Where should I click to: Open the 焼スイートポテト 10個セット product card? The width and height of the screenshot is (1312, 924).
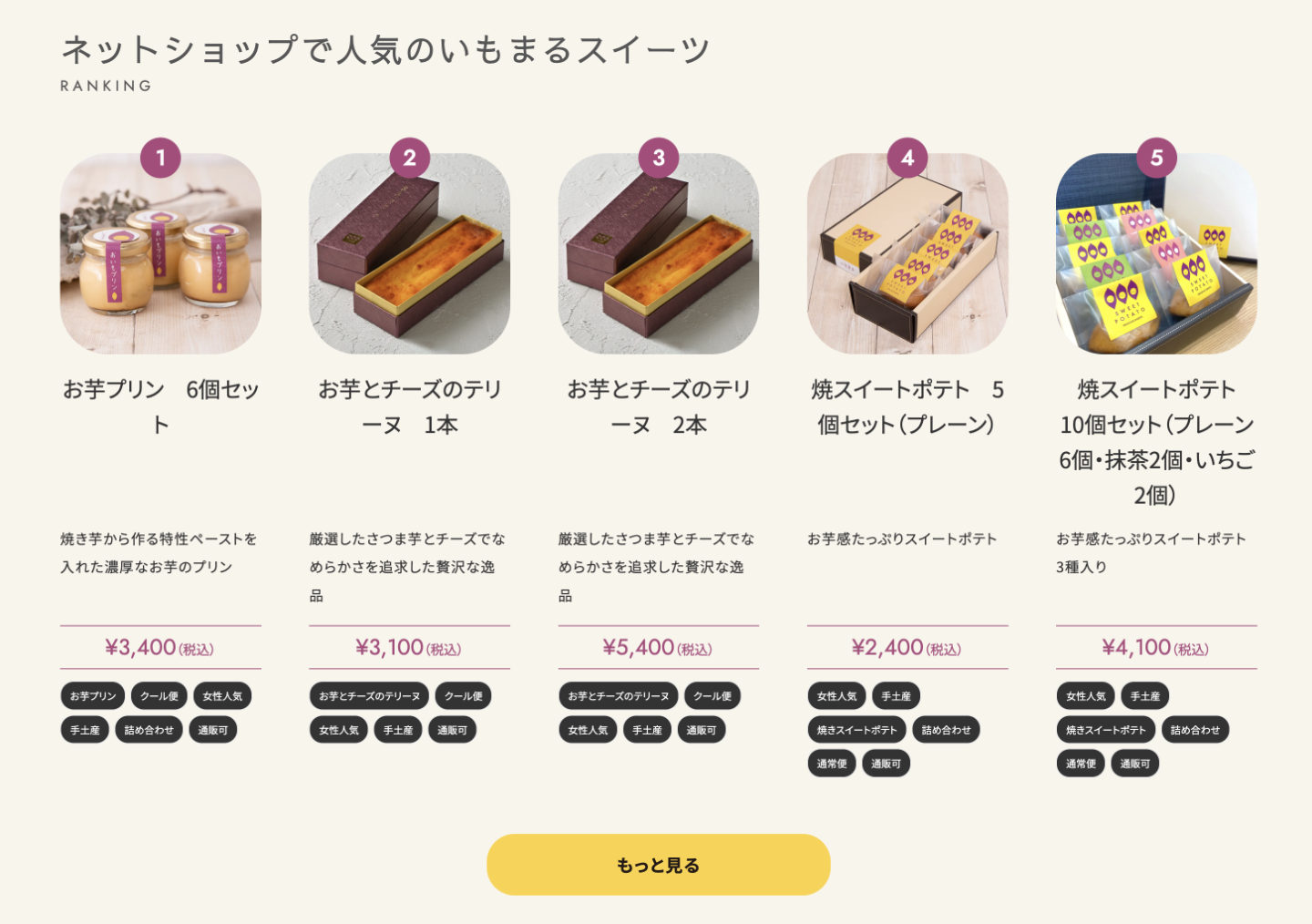click(x=1156, y=254)
